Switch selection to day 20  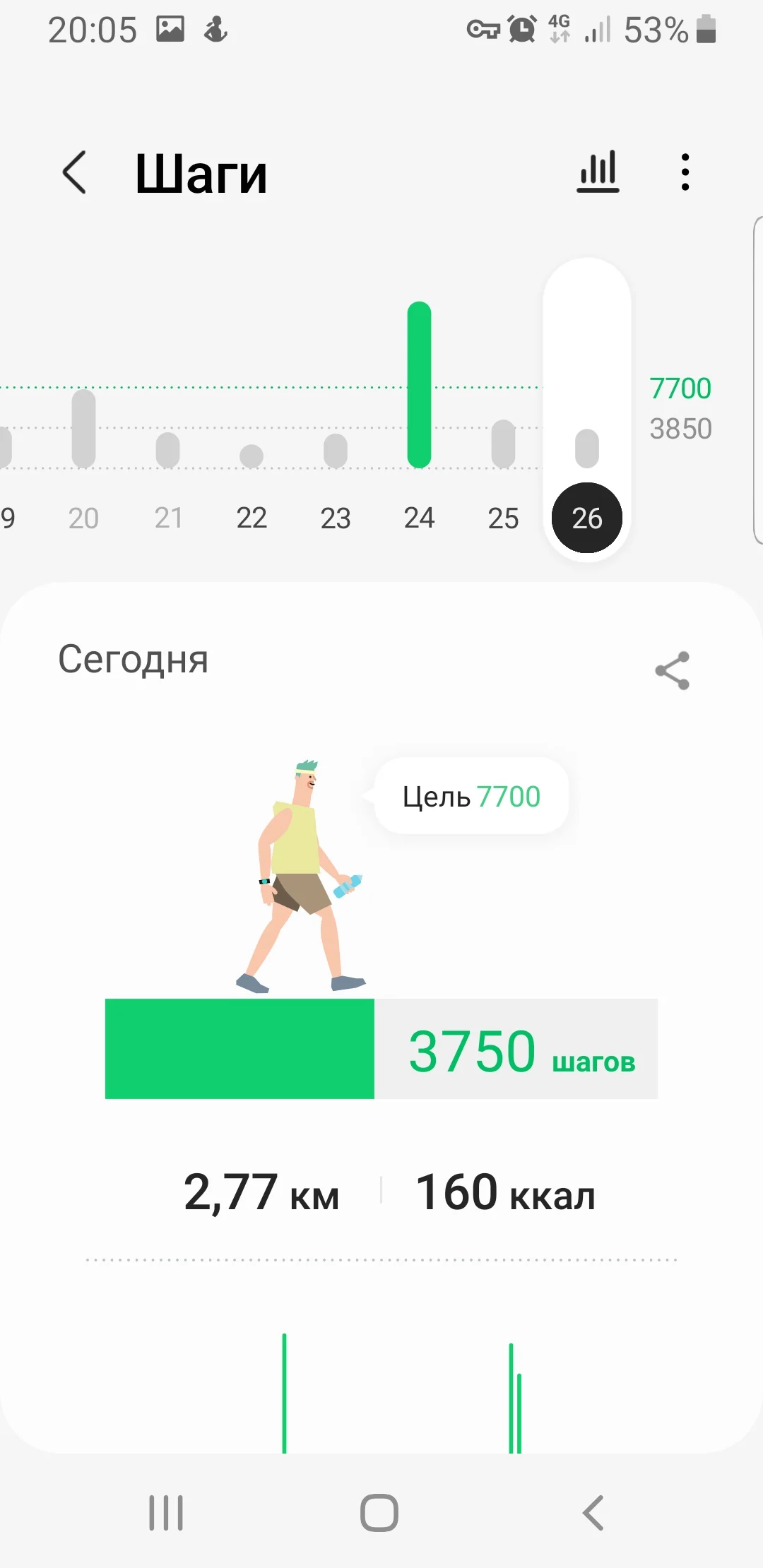(84, 518)
